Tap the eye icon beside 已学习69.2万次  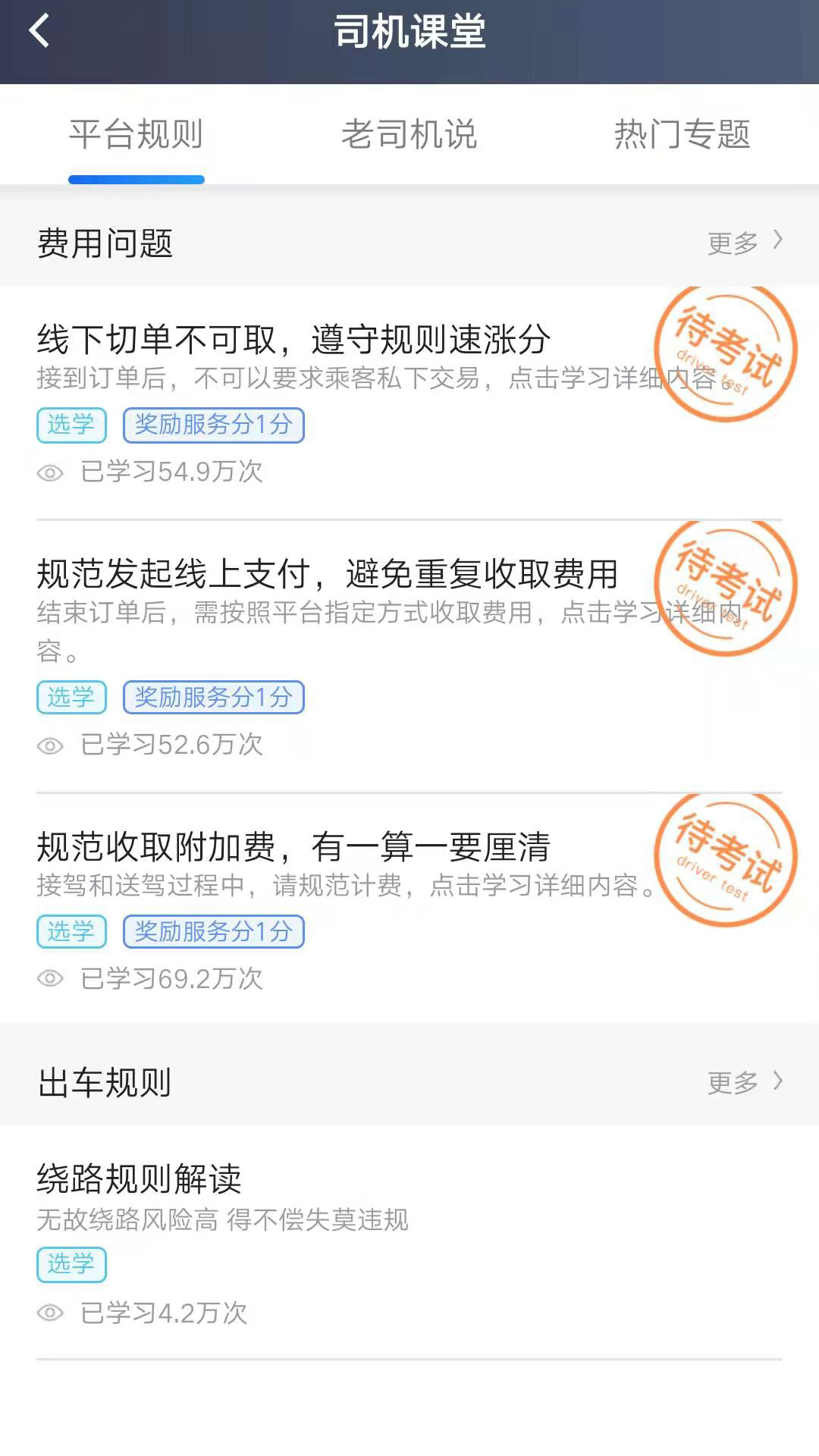[x=50, y=979]
